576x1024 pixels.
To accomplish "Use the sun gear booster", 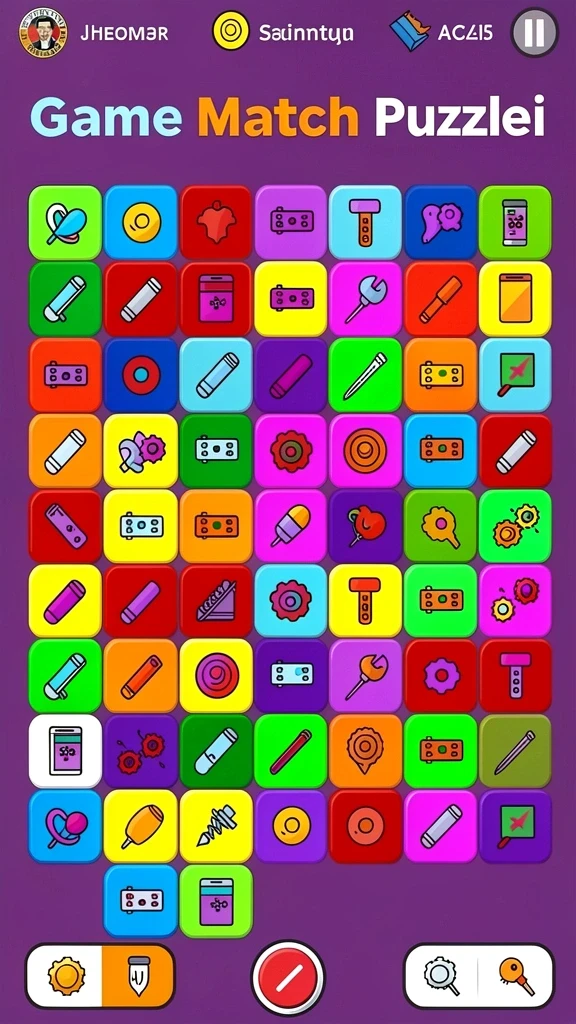I will click(64, 976).
